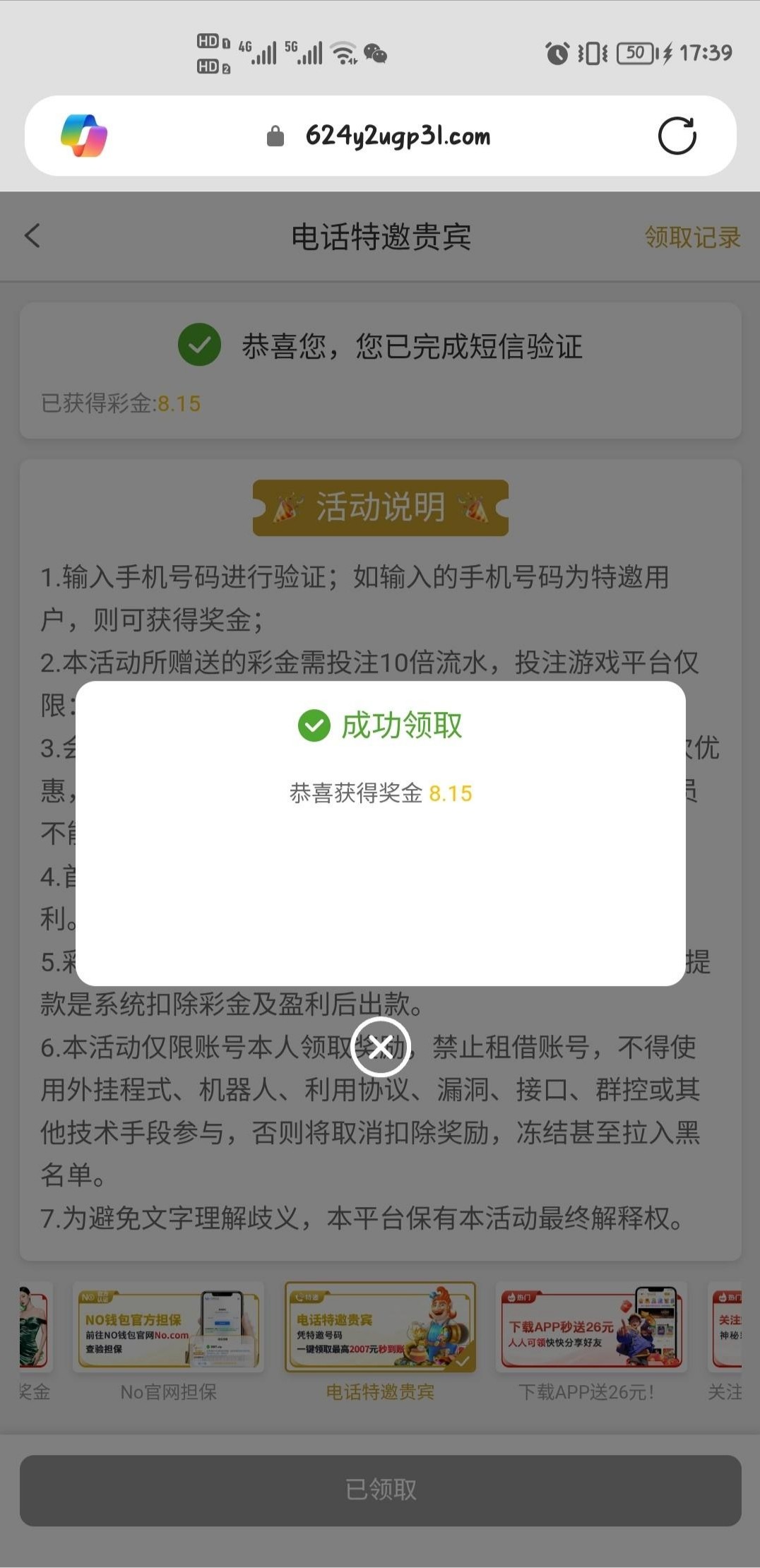Open the Copilot icon in address bar
Viewport: 760px width, 1568px height.
(84, 136)
